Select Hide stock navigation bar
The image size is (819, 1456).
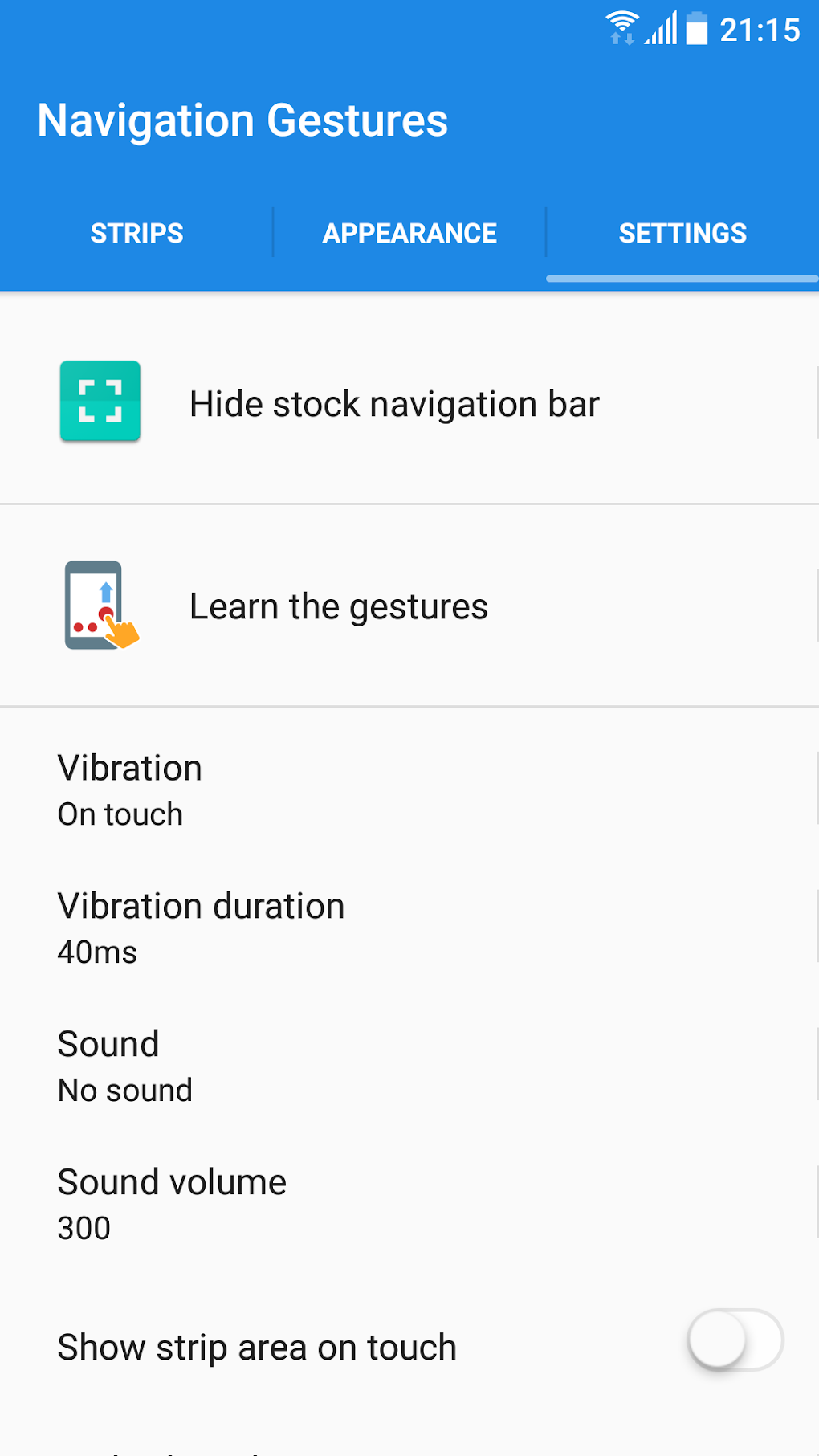coord(394,403)
